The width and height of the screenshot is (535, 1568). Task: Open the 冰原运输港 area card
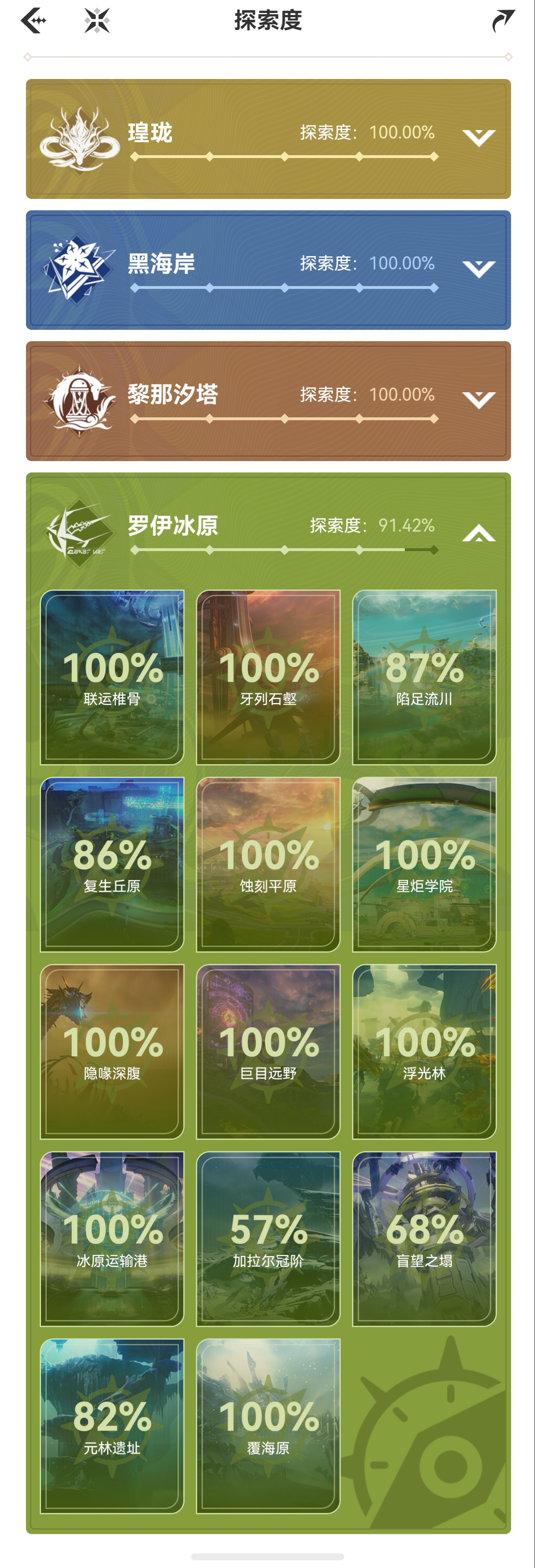point(112,1239)
